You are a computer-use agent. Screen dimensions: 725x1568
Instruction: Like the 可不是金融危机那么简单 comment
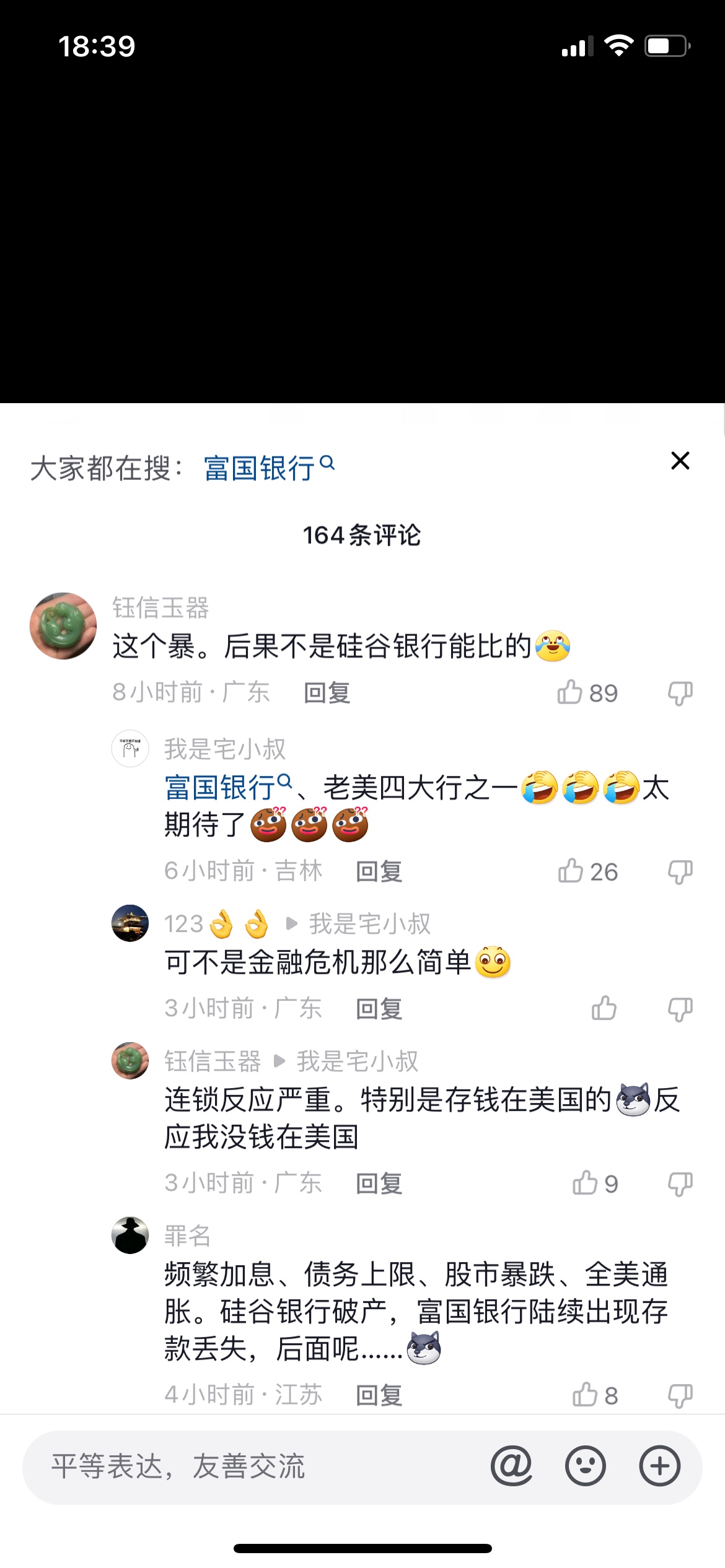(x=604, y=1008)
